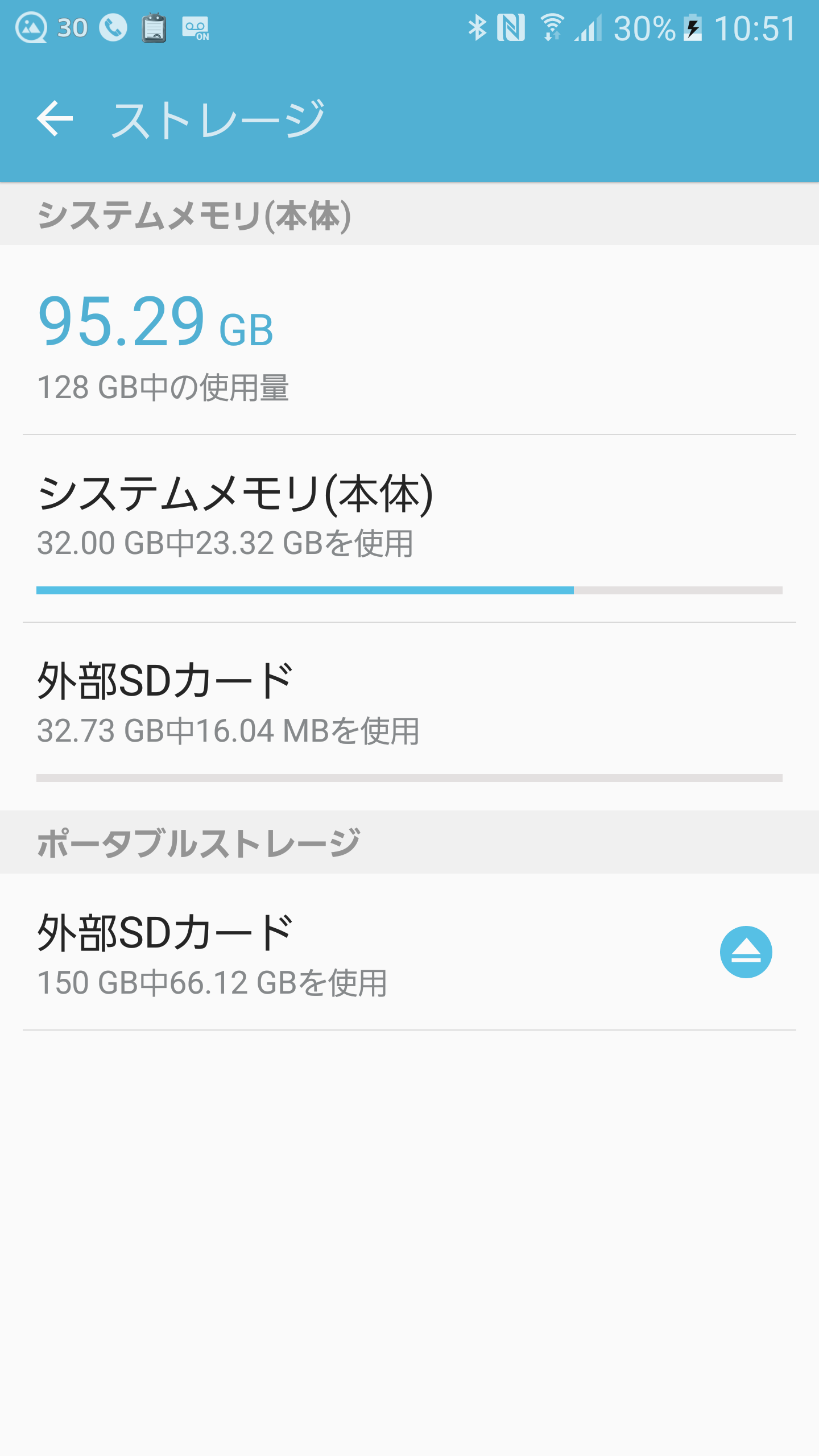Open システムメモリ(本体) 32.00 GB storage details
This screenshot has height=1456, width=819.
click(409, 528)
